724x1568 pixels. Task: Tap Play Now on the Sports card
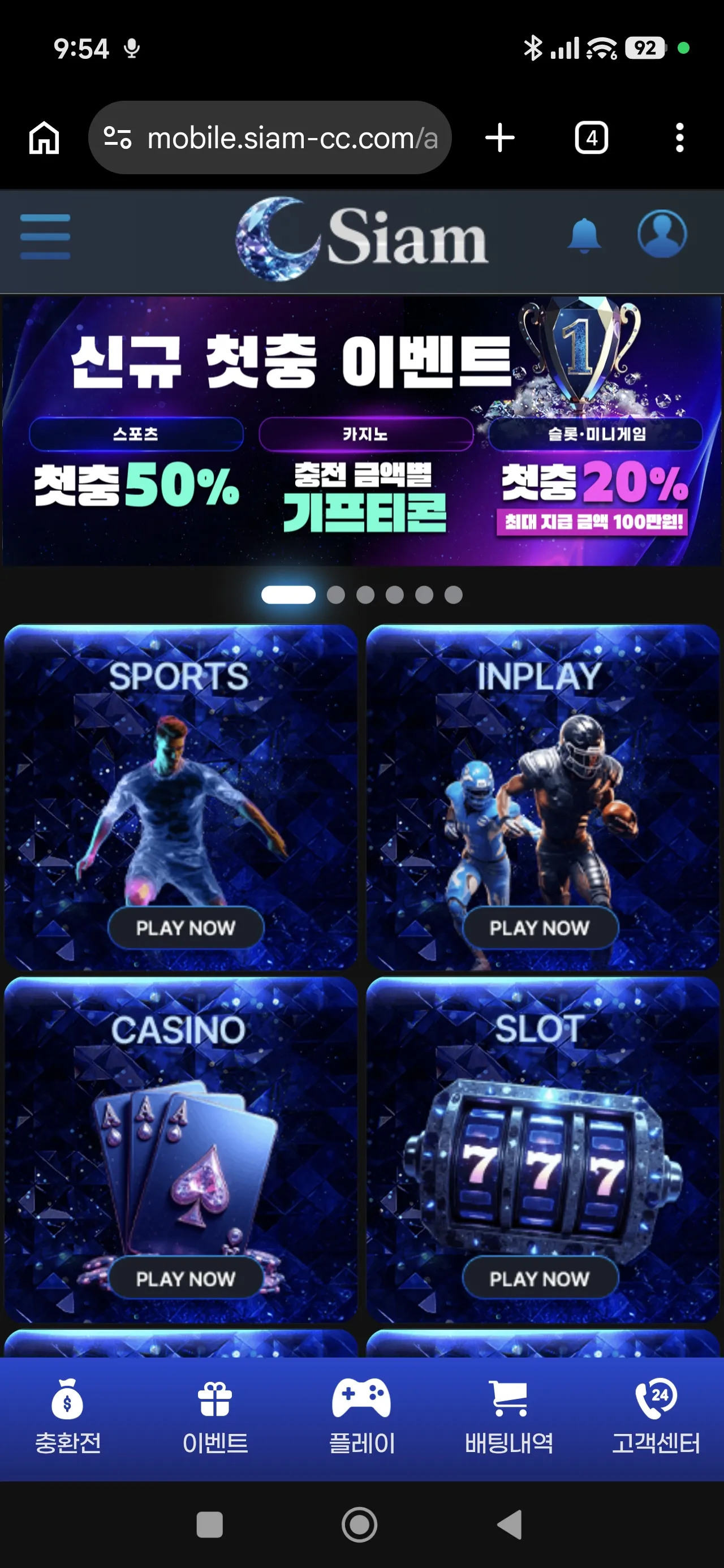pos(186,928)
